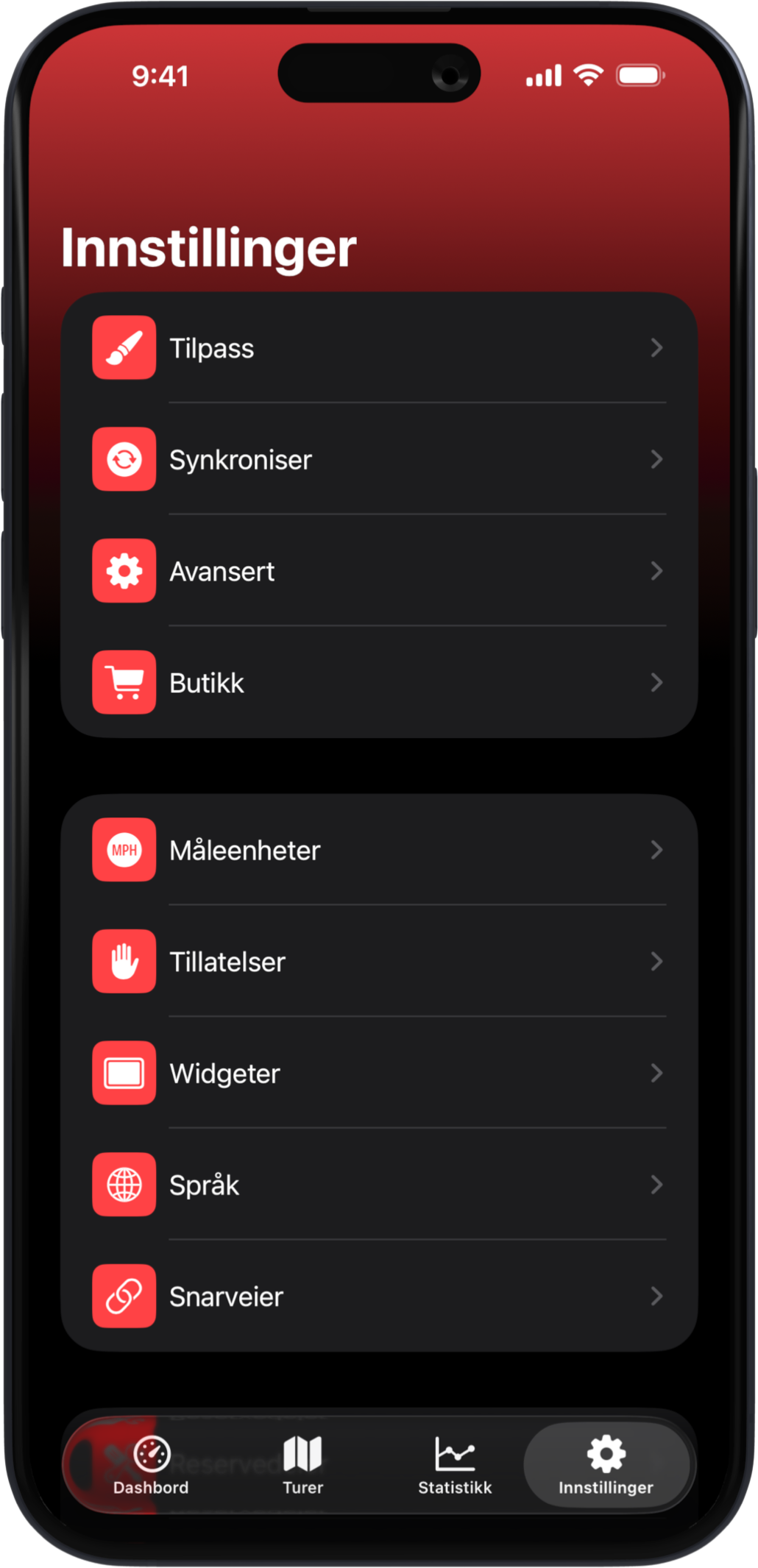Screen dimensions: 758x1568
Task: Open the Tillatelser row
Action: (378, 962)
